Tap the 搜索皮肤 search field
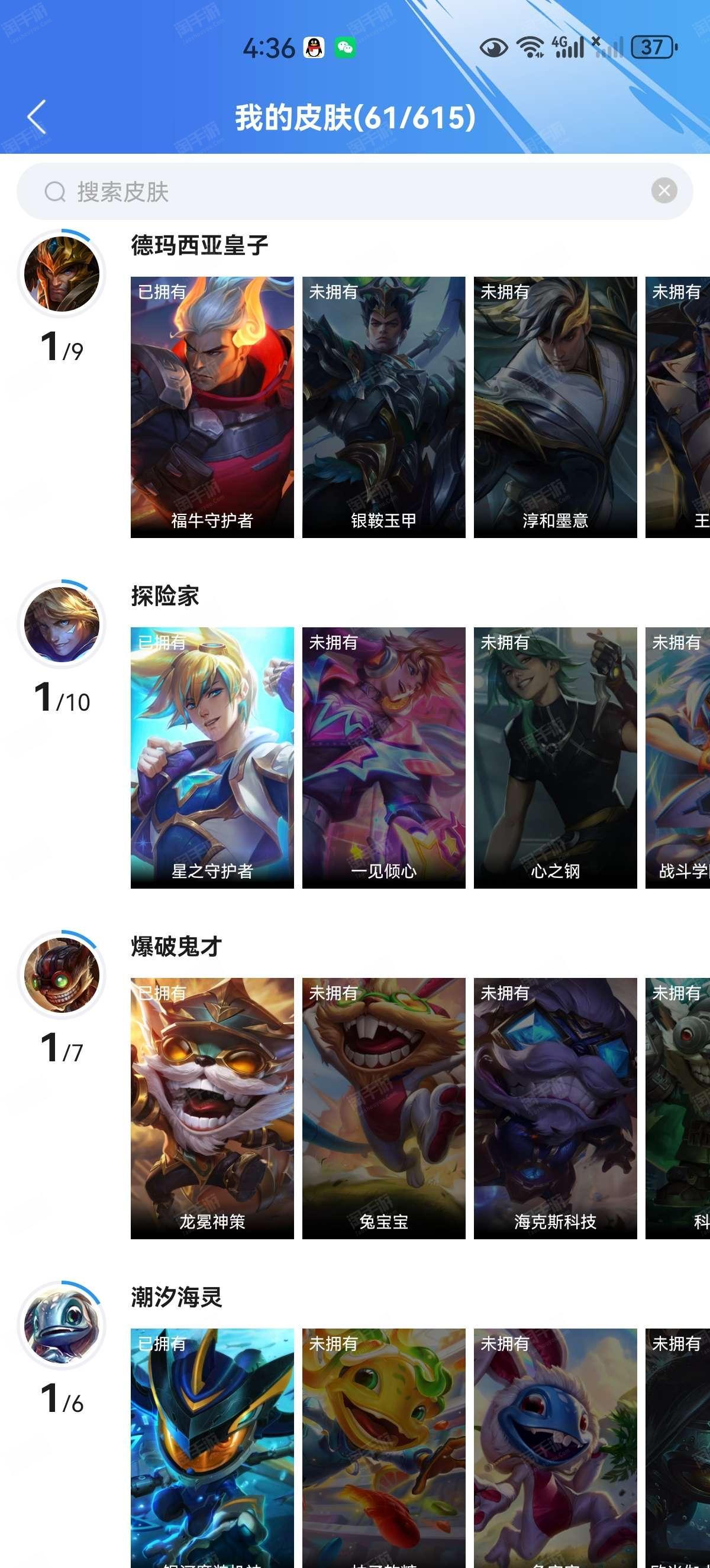 coord(354,191)
